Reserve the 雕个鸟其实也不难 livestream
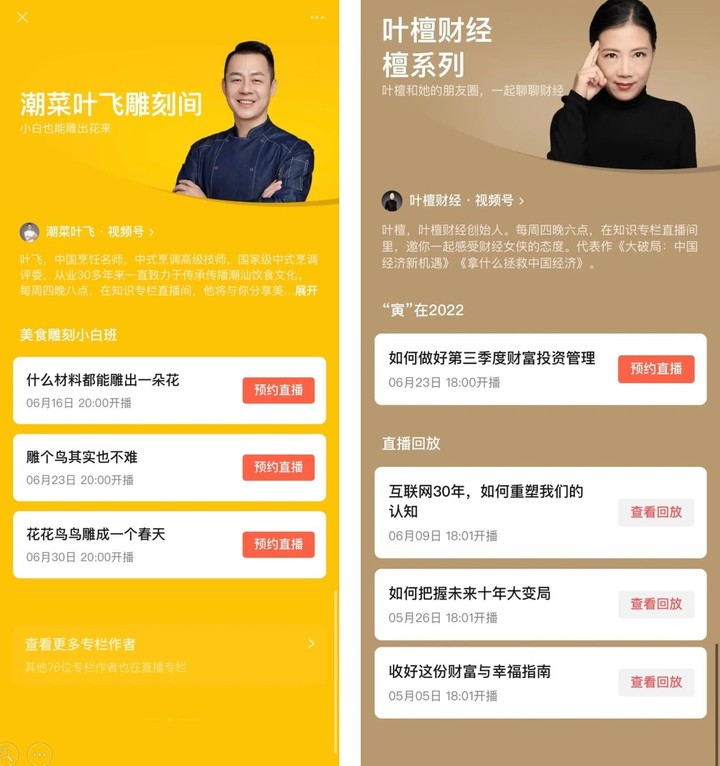Viewport: 720px width, 766px height. click(278, 467)
